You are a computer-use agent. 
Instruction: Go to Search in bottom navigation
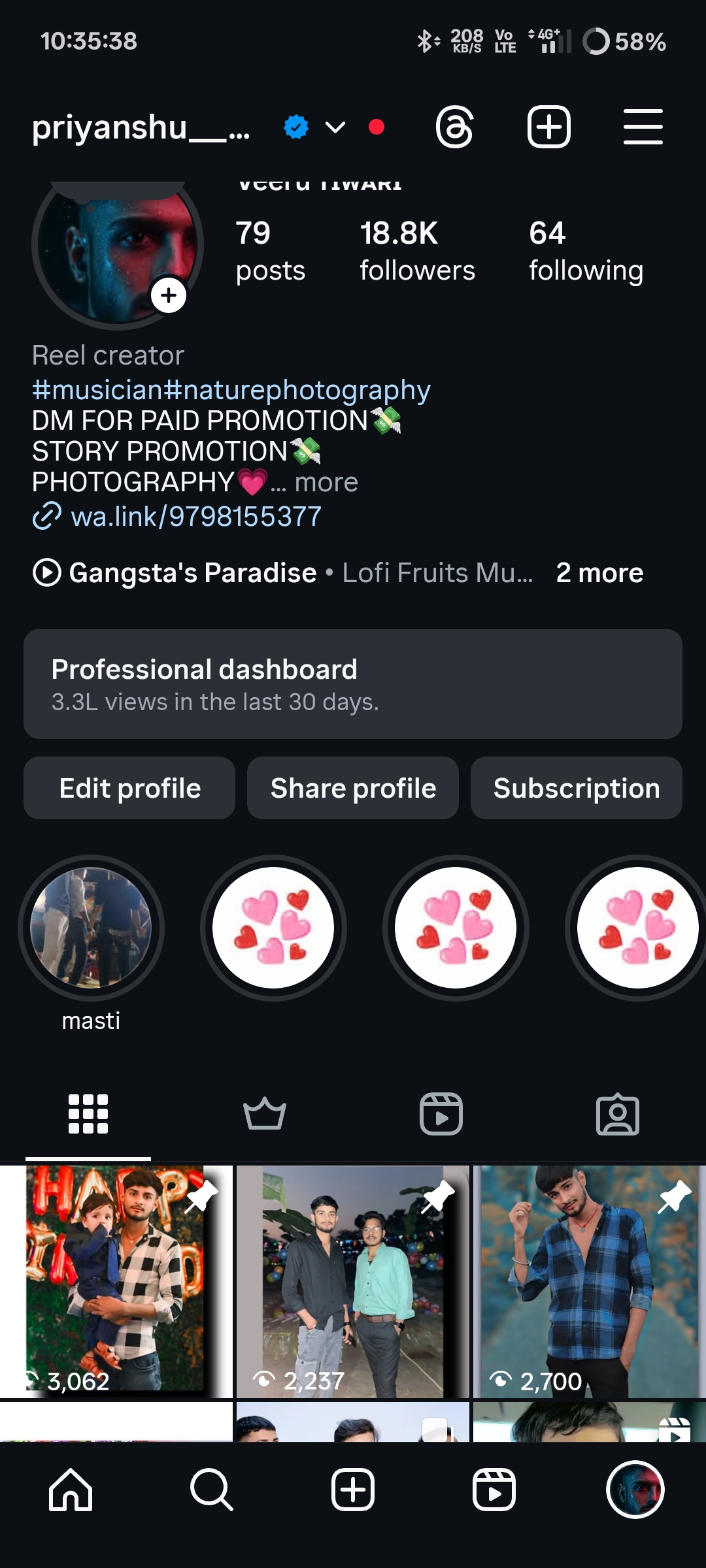211,1490
